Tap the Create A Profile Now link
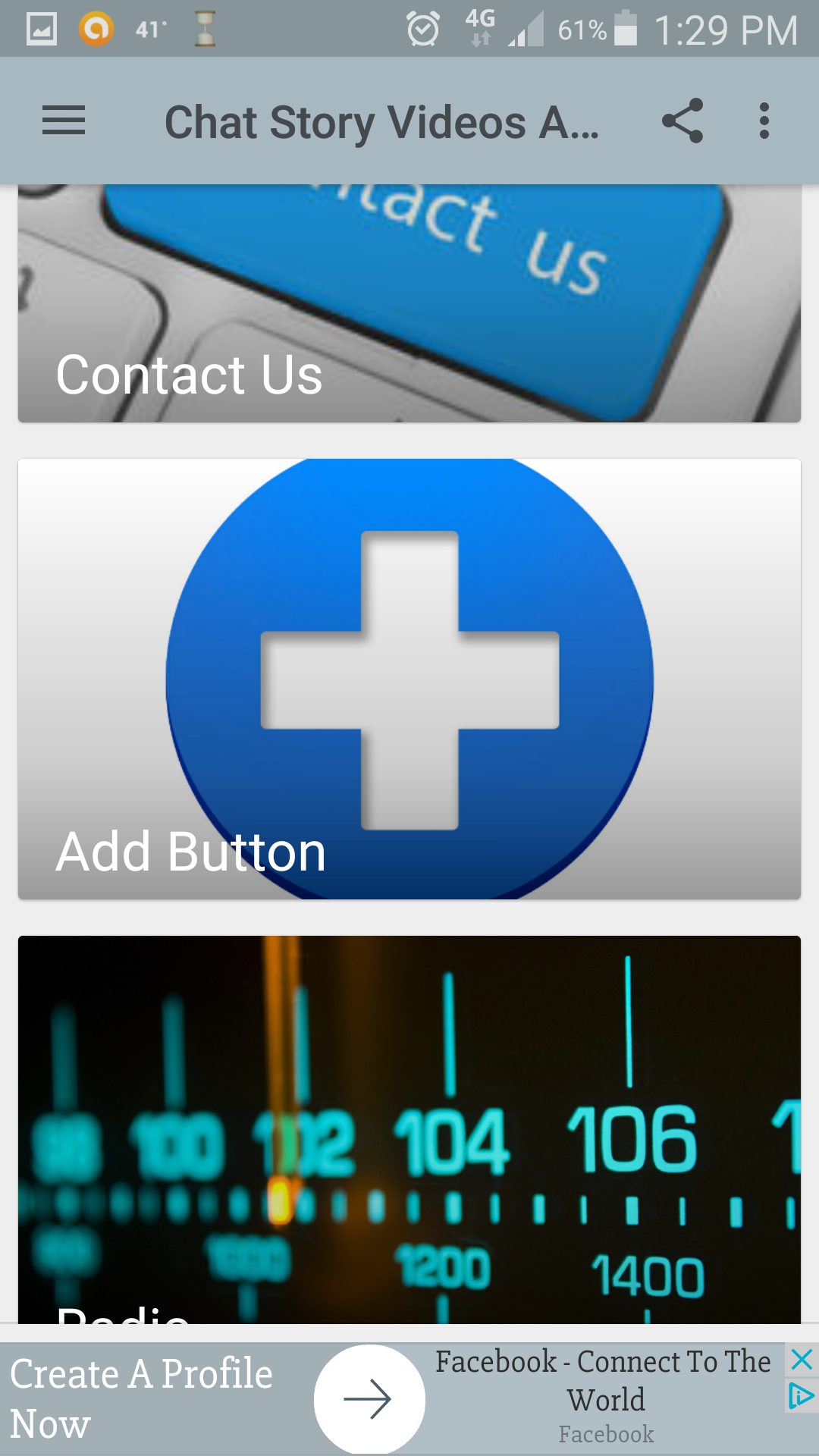Viewport: 819px width, 1456px height. coord(140,1399)
